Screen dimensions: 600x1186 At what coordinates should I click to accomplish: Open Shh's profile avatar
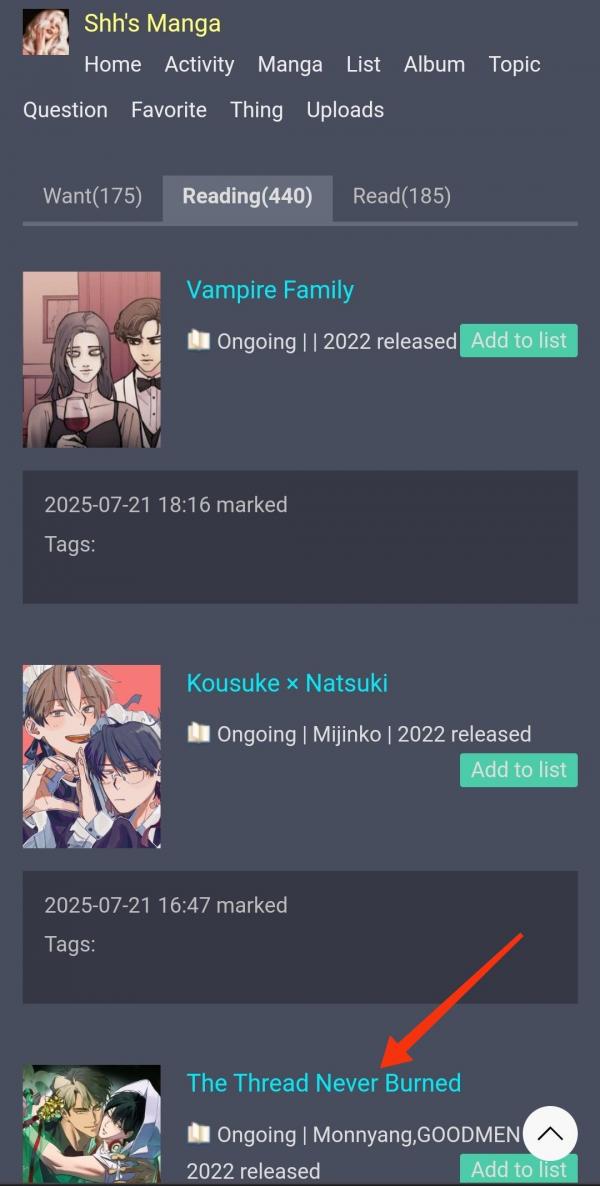click(46, 32)
